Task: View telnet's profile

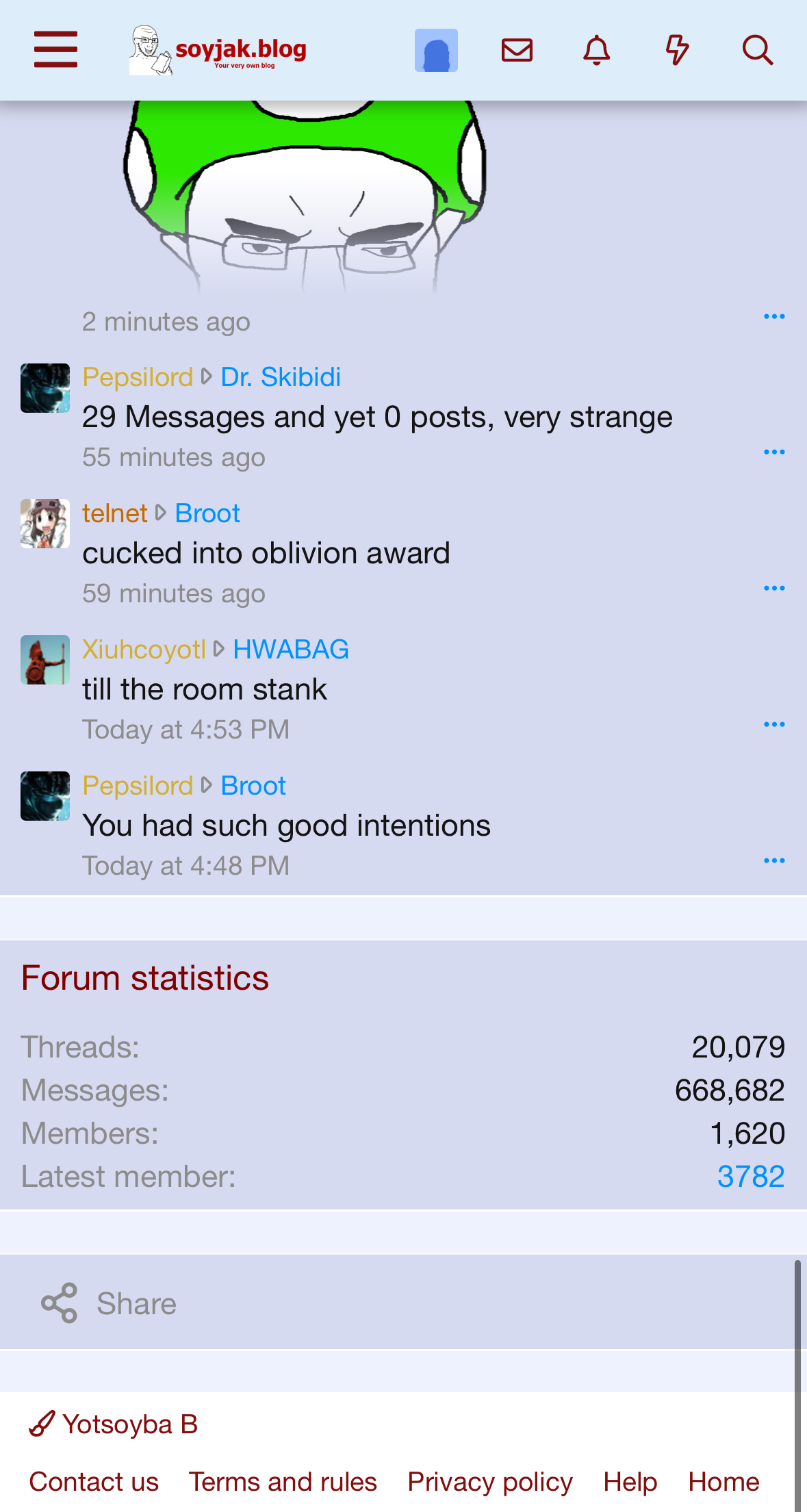Action: [115, 513]
